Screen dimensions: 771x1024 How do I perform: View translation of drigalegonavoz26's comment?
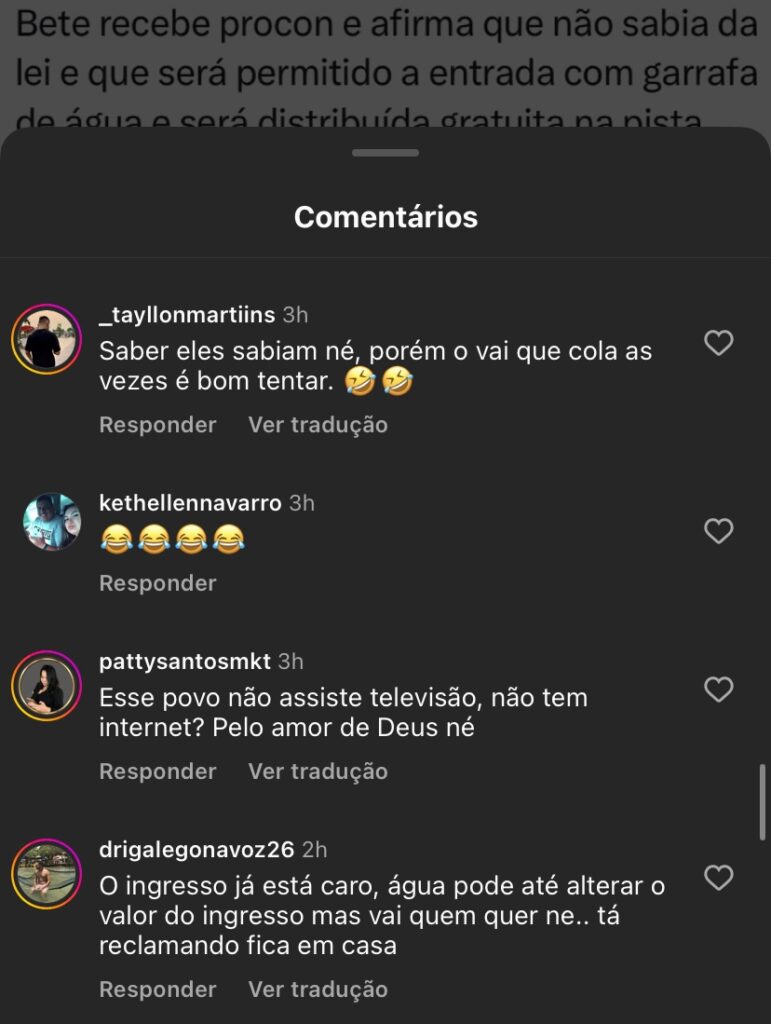317,989
